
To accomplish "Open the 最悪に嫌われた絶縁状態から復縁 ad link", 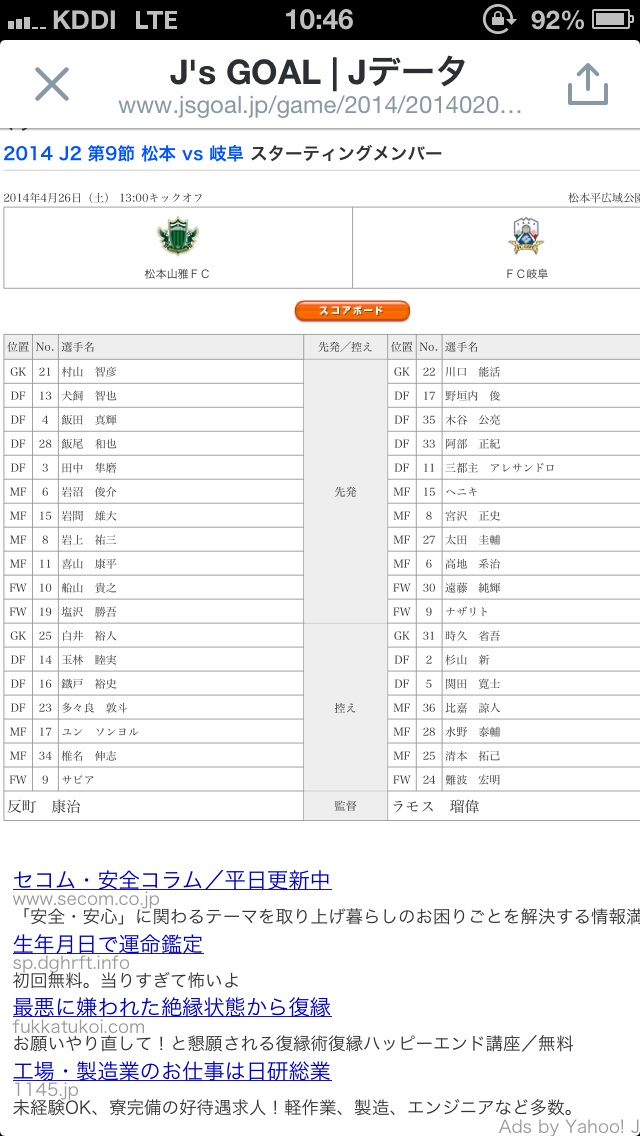I will pos(171,1006).
